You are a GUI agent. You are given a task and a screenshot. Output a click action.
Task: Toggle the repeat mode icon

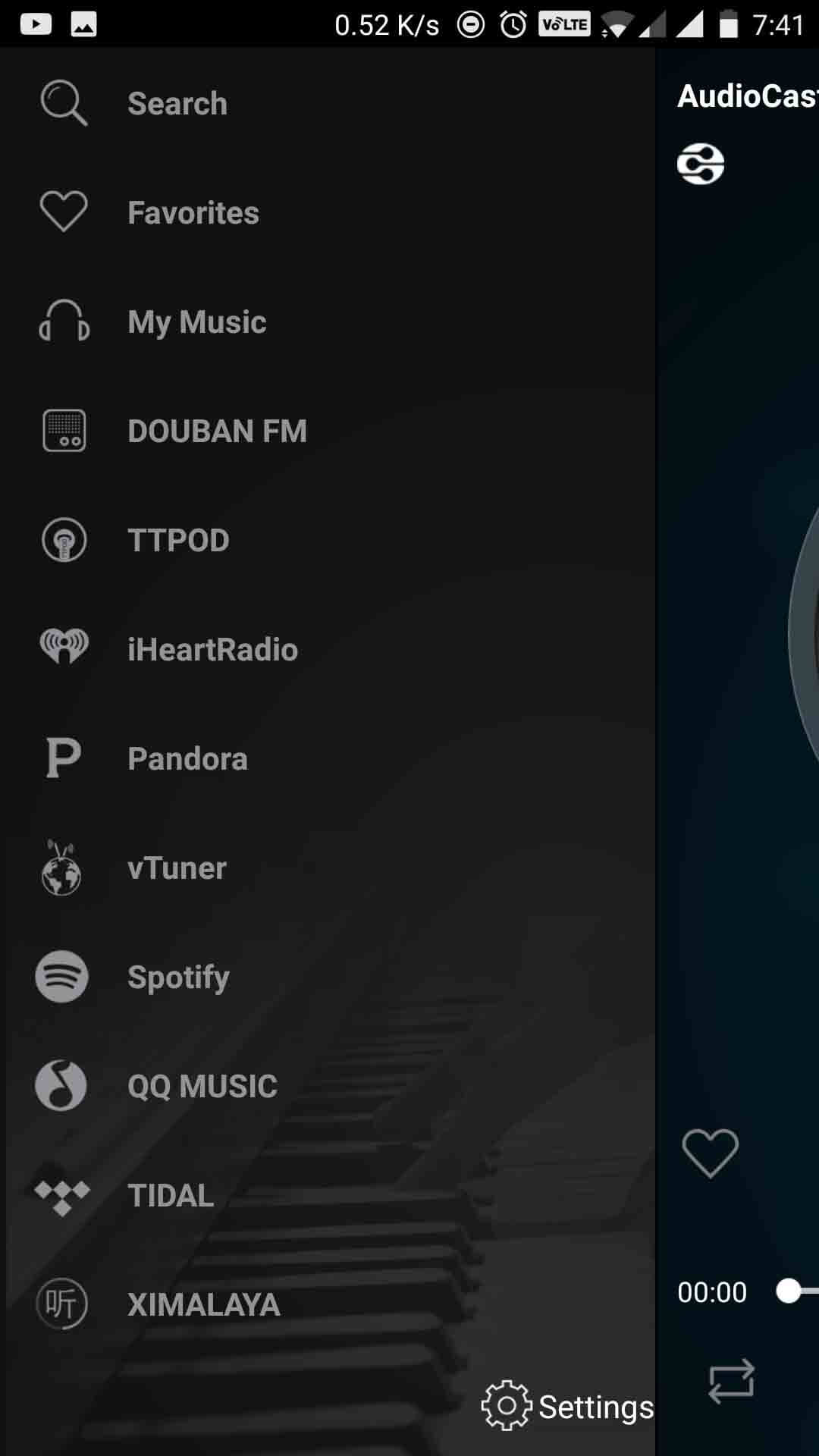[731, 1381]
